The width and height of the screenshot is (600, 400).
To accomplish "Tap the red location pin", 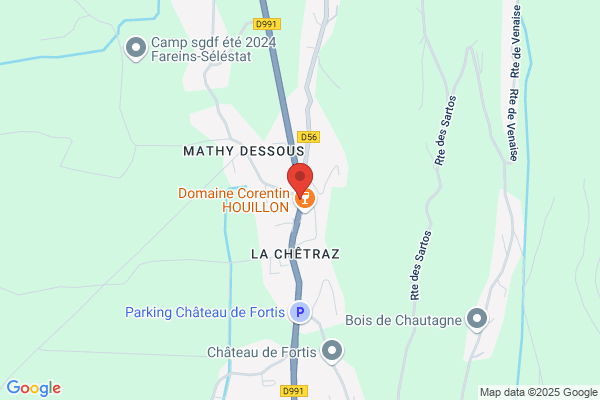I will [299, 180].
